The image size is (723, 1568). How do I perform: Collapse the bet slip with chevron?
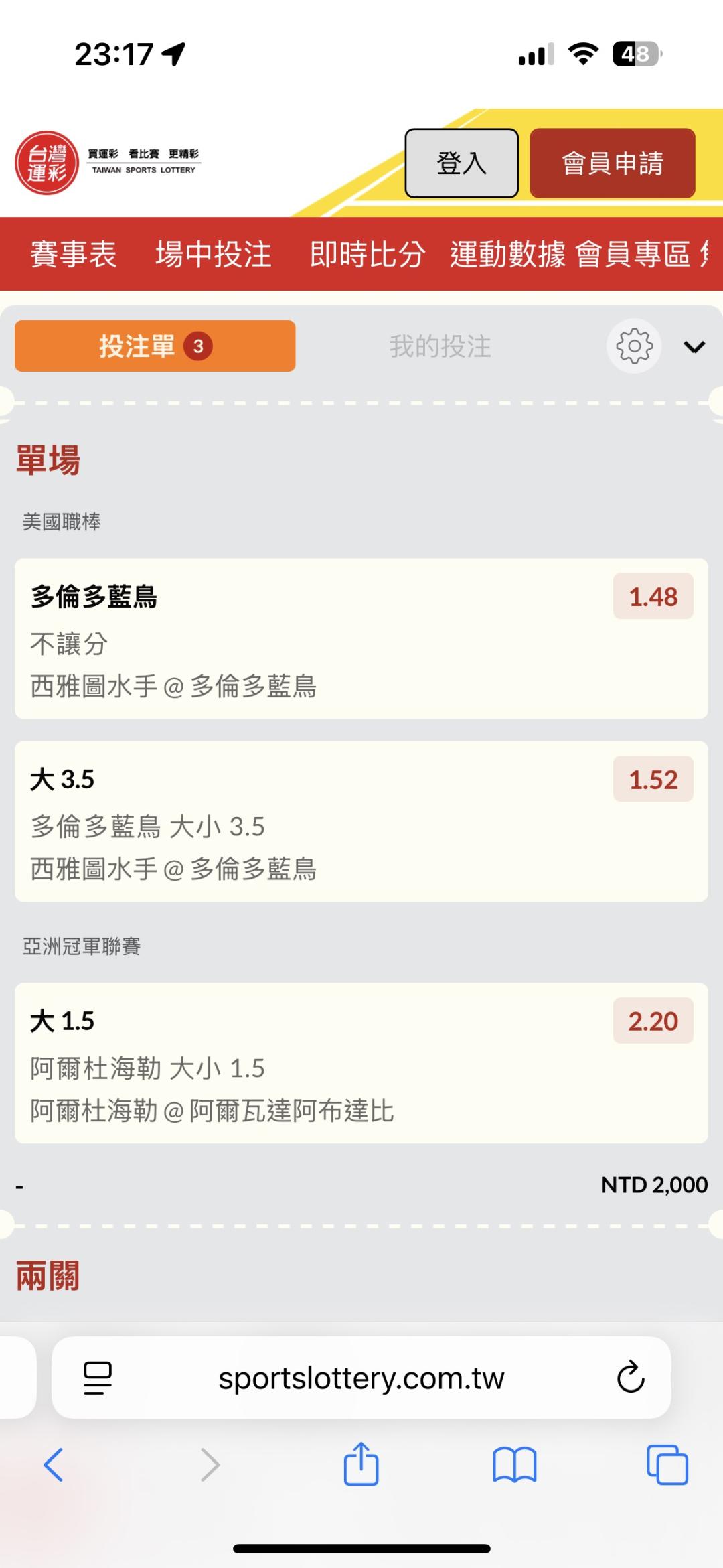[694, 346]
